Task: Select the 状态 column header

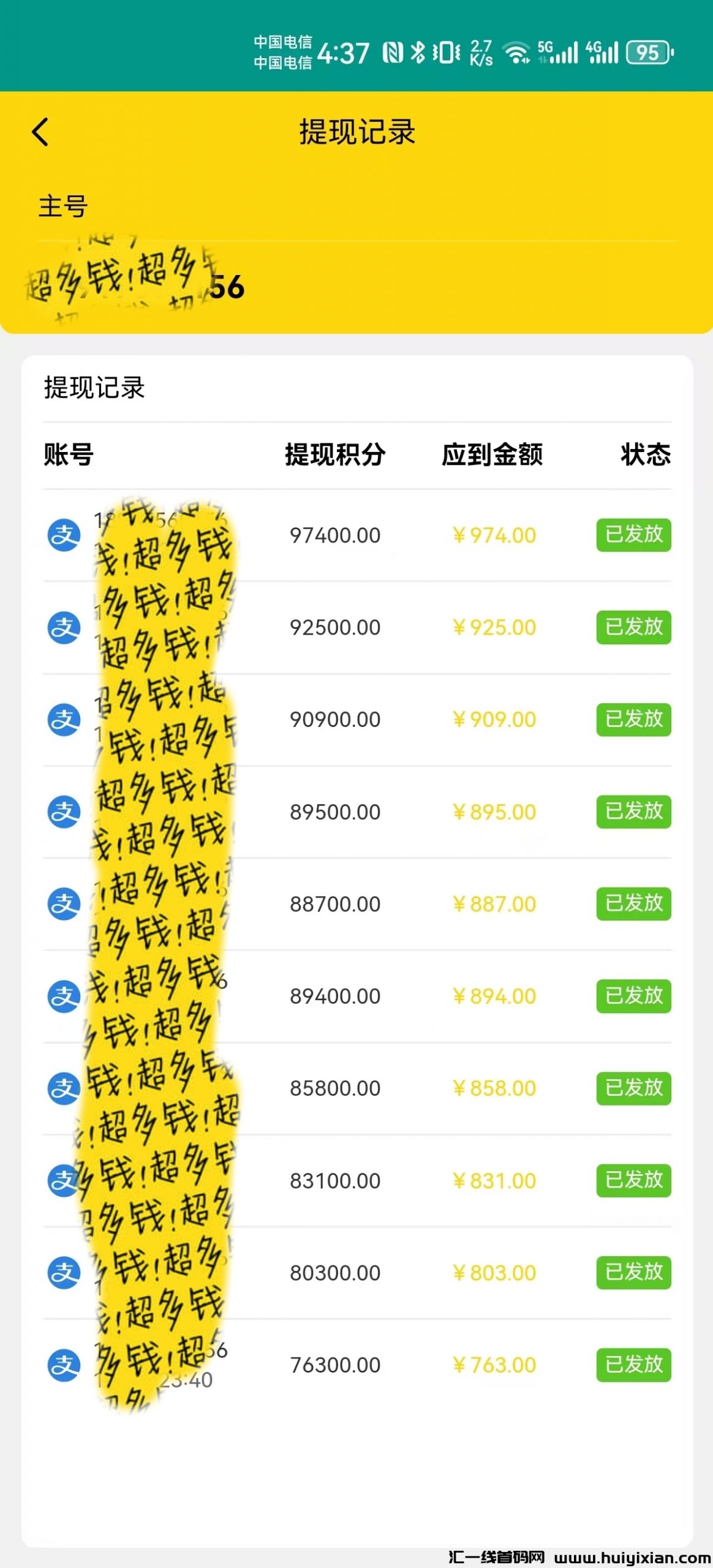Action: point(644,455)
